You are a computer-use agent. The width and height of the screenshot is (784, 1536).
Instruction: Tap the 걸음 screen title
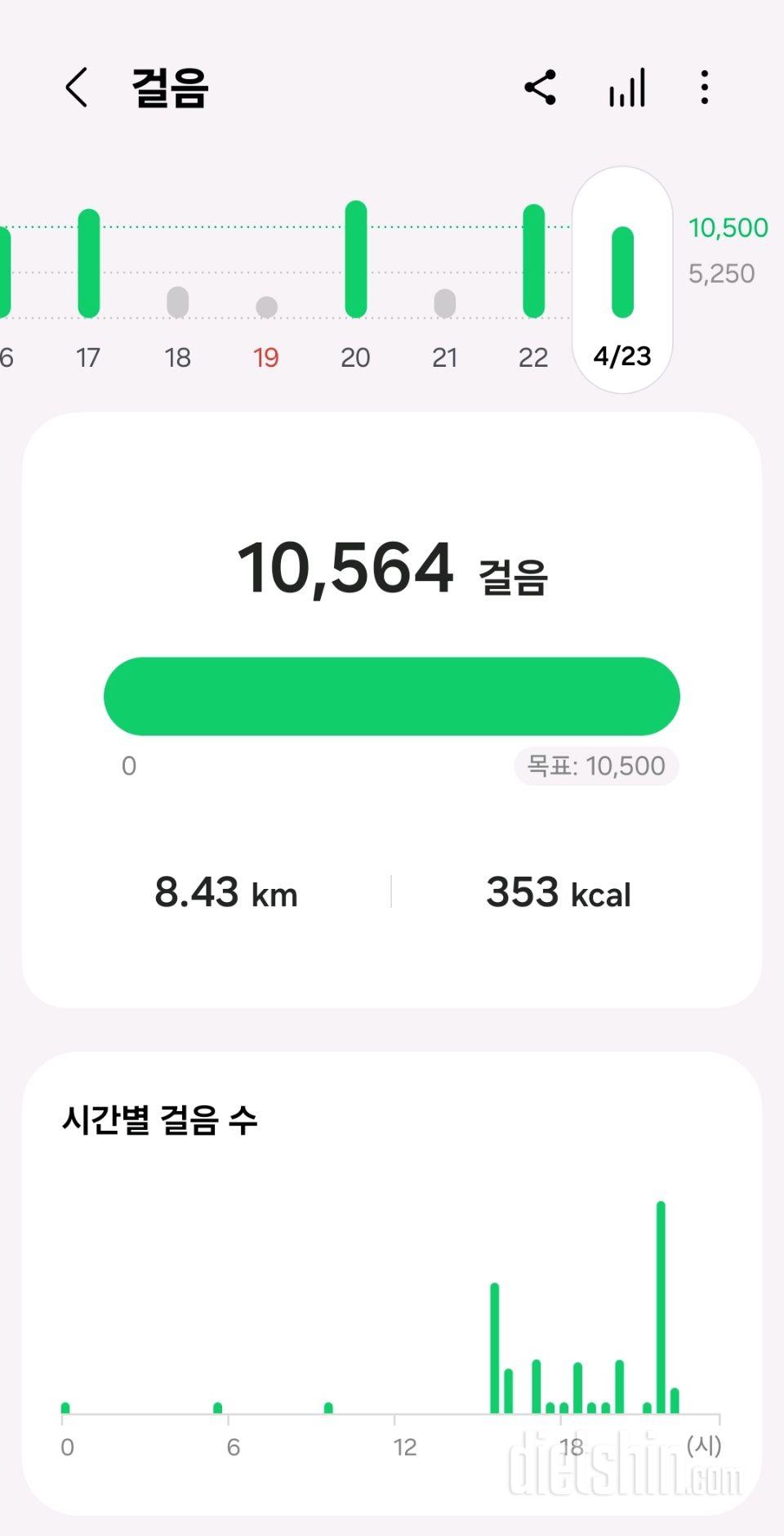coord(166,87)
